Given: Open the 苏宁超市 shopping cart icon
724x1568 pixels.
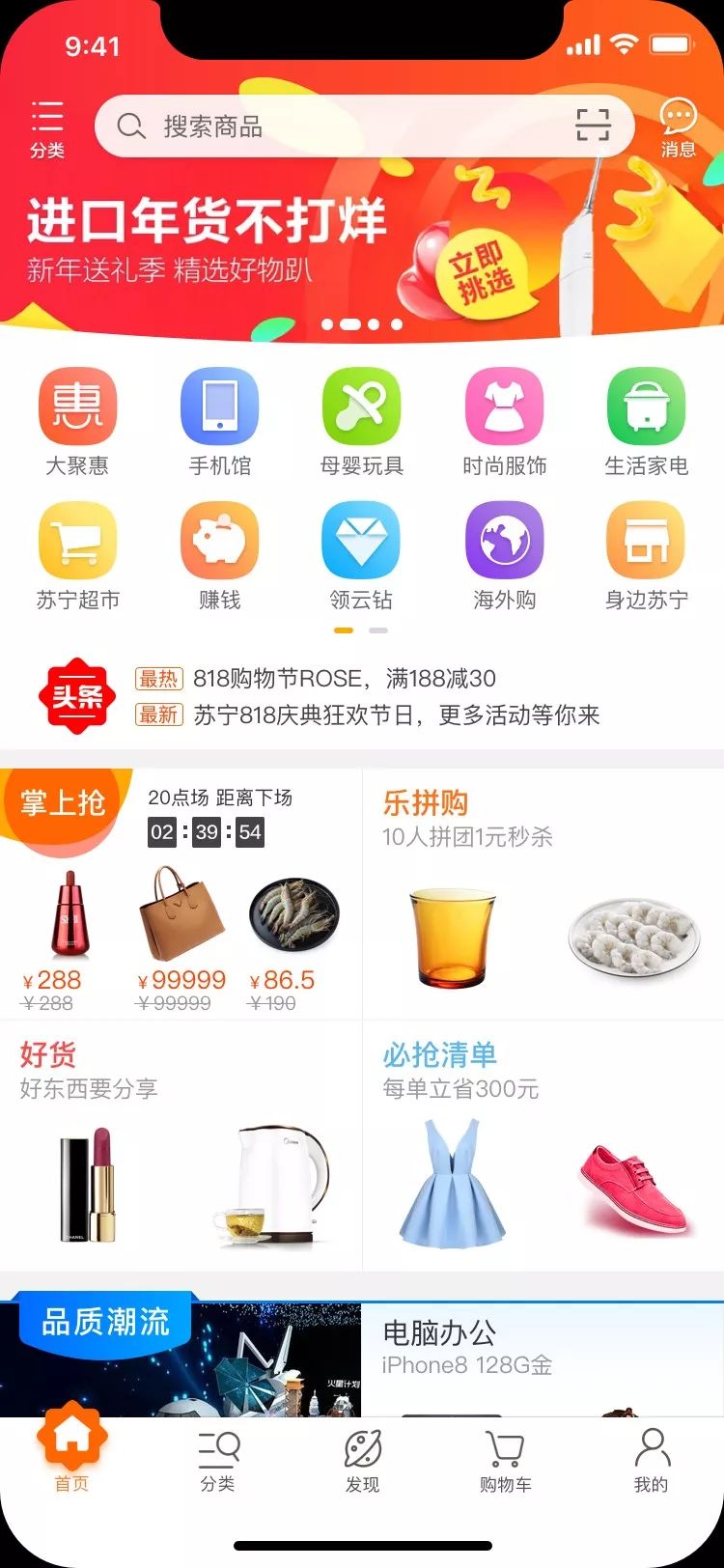Looking at the screenshot, I should tap(77, 541).
